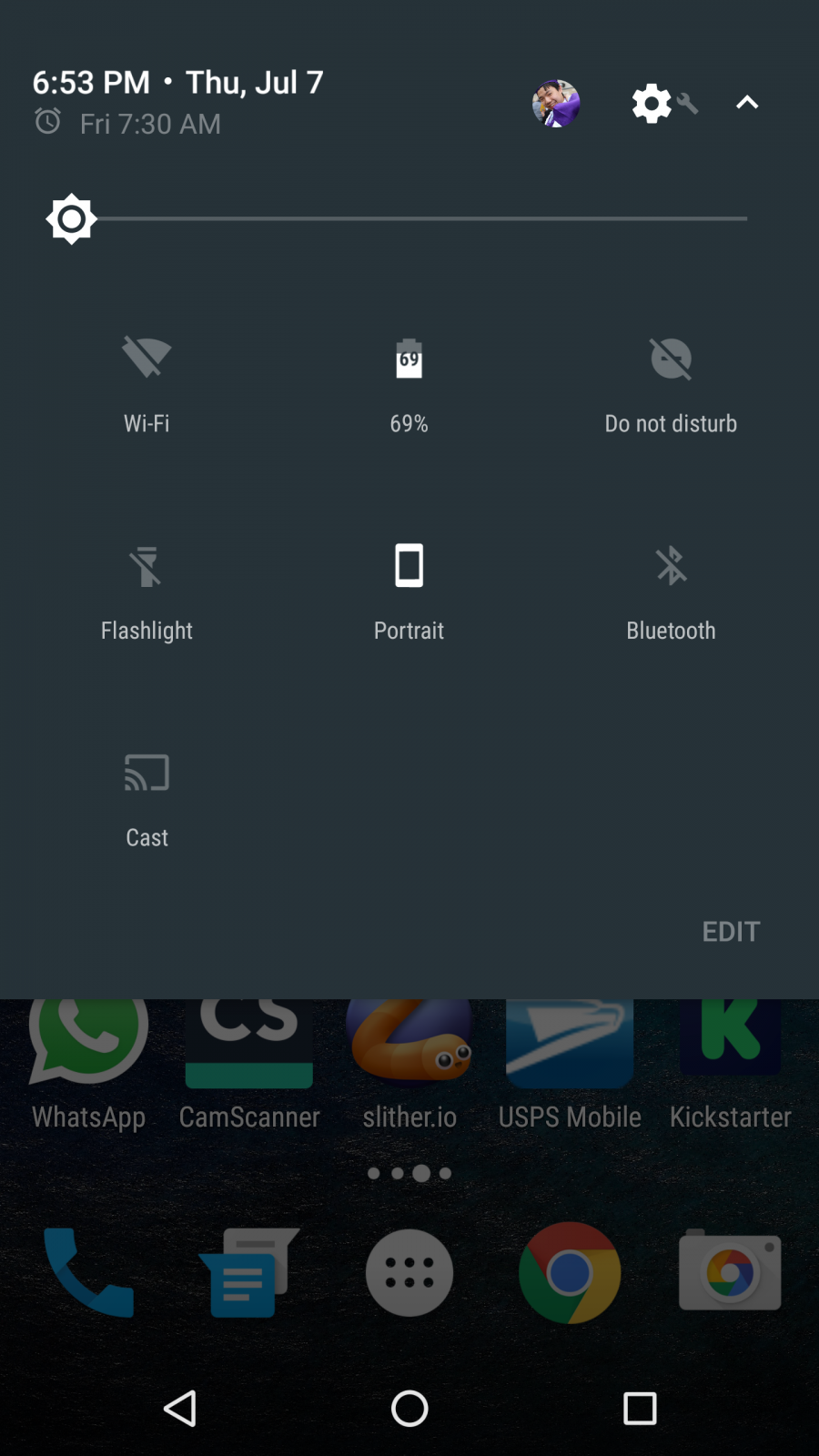Tap EDIT to customize tiles

[x=730, y=931]
